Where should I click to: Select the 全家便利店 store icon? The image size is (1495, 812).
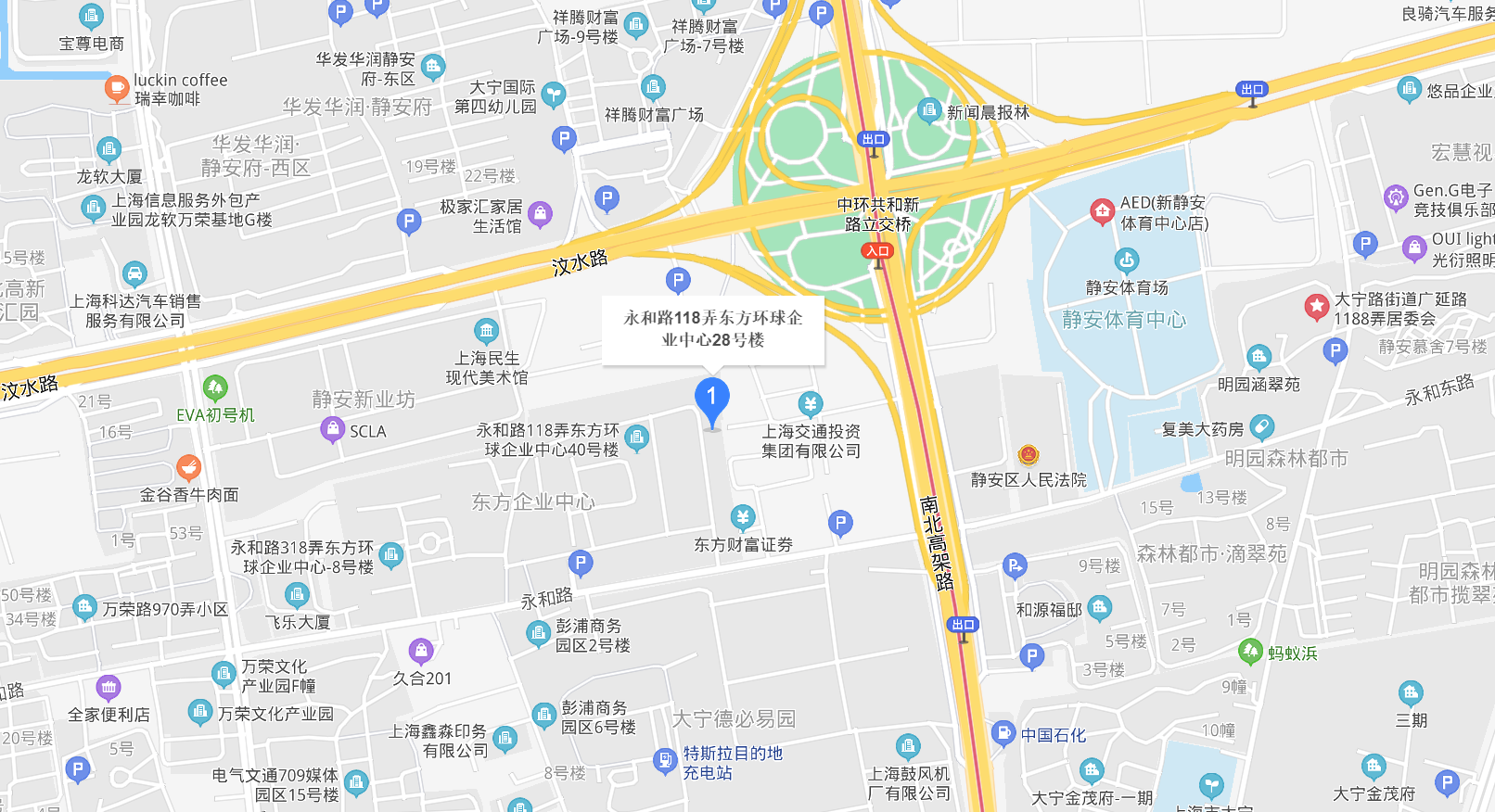[x=109, y=688]
